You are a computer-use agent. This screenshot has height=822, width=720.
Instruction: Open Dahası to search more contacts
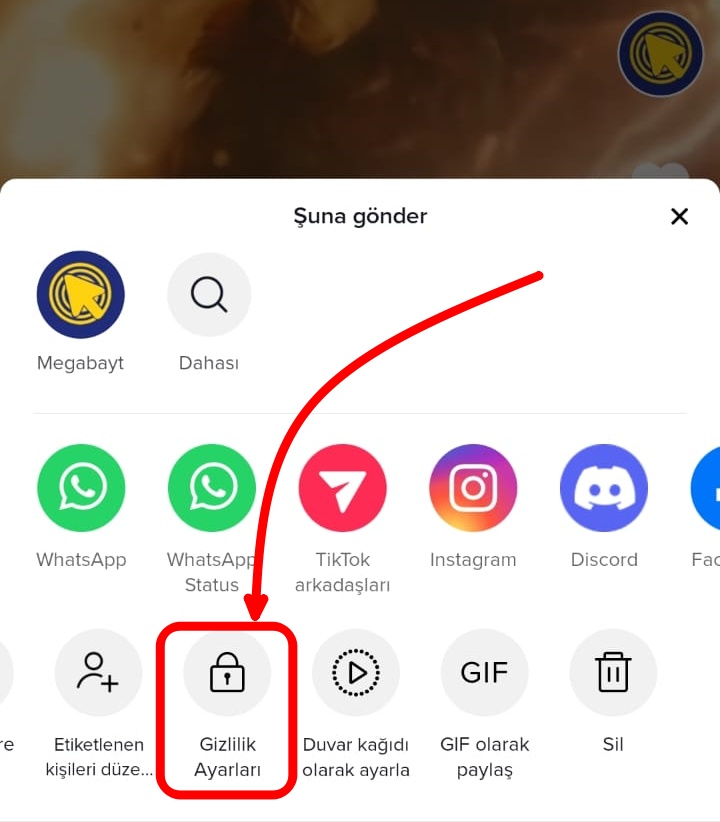click(209, 295)
